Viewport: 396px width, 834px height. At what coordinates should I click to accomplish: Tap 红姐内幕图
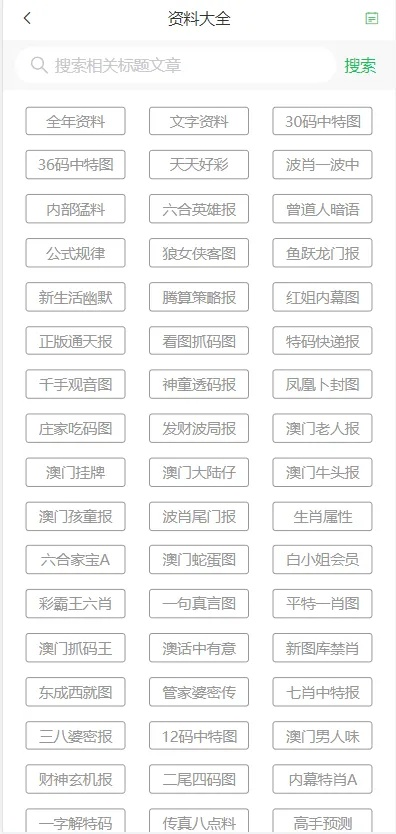[323, 297]
